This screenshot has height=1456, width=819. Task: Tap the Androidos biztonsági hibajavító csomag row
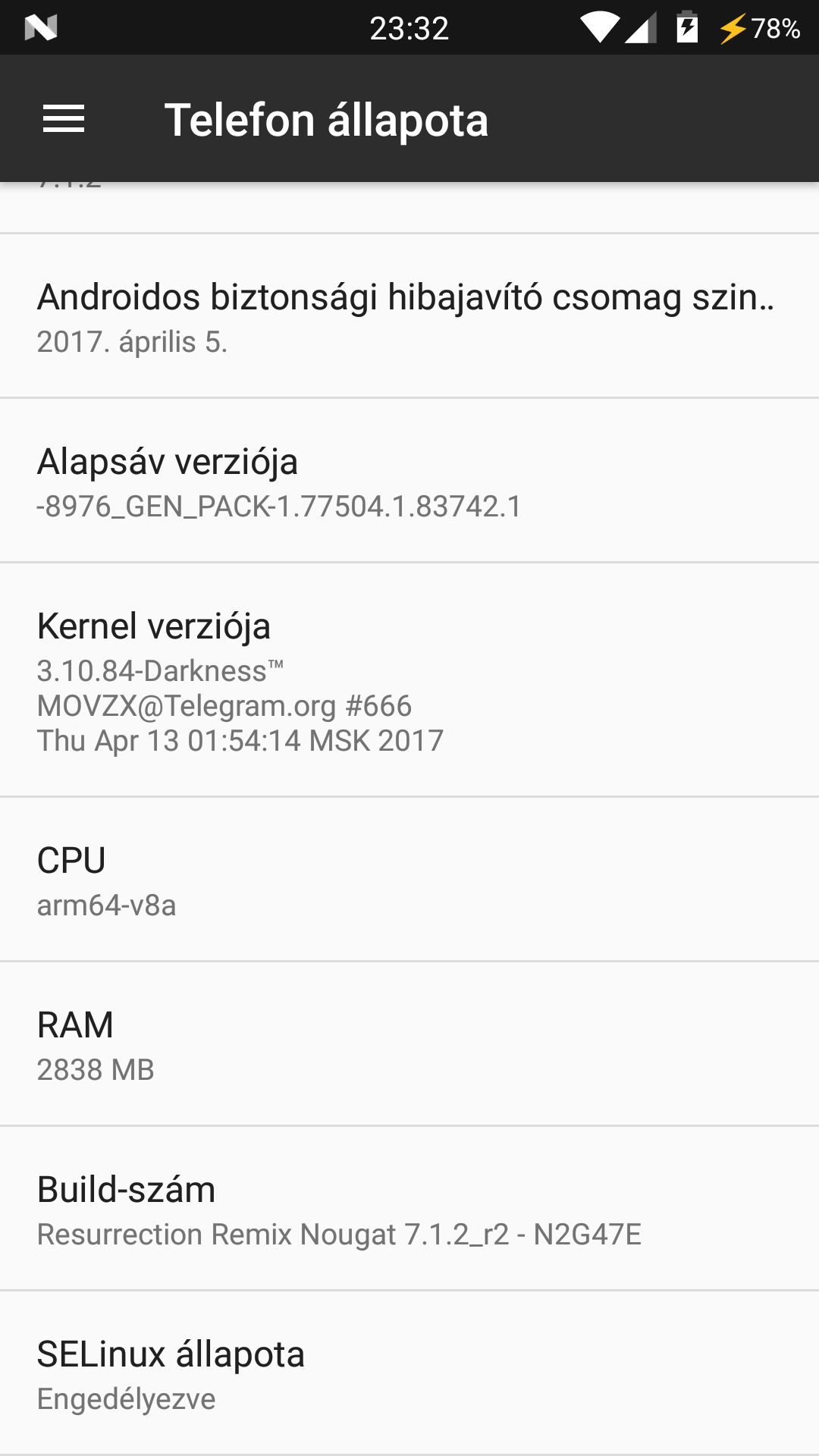tap(409, 315)
